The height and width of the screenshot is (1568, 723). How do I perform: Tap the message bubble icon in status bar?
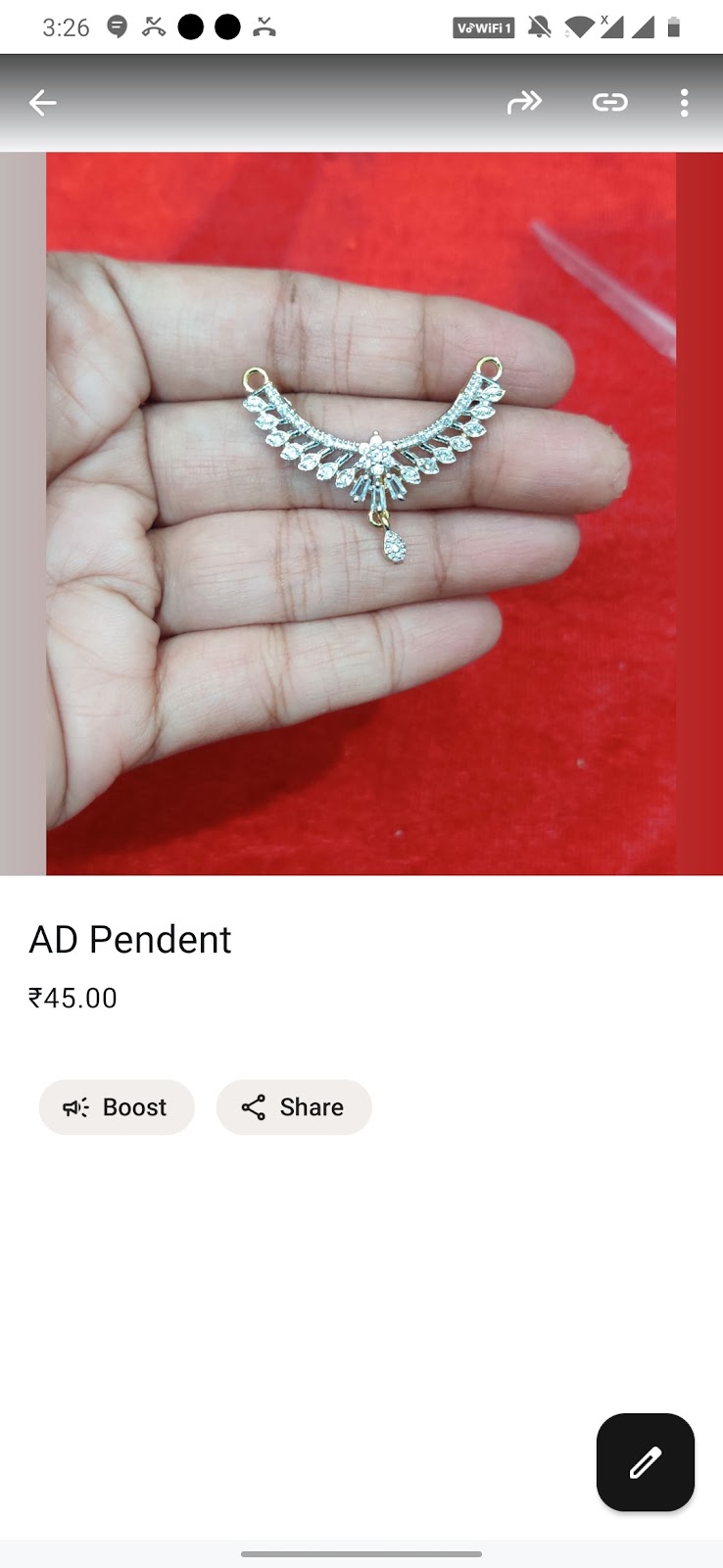(118, 27)
